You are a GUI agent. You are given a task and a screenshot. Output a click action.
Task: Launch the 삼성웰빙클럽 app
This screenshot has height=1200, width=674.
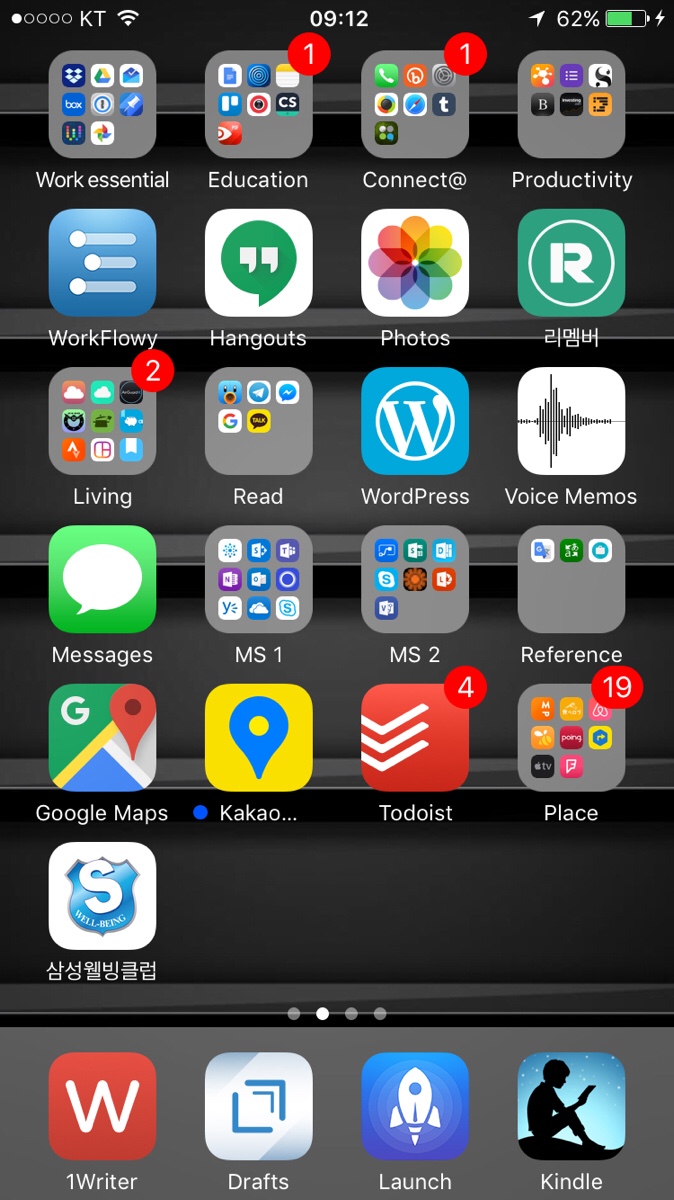pos(102,896)
